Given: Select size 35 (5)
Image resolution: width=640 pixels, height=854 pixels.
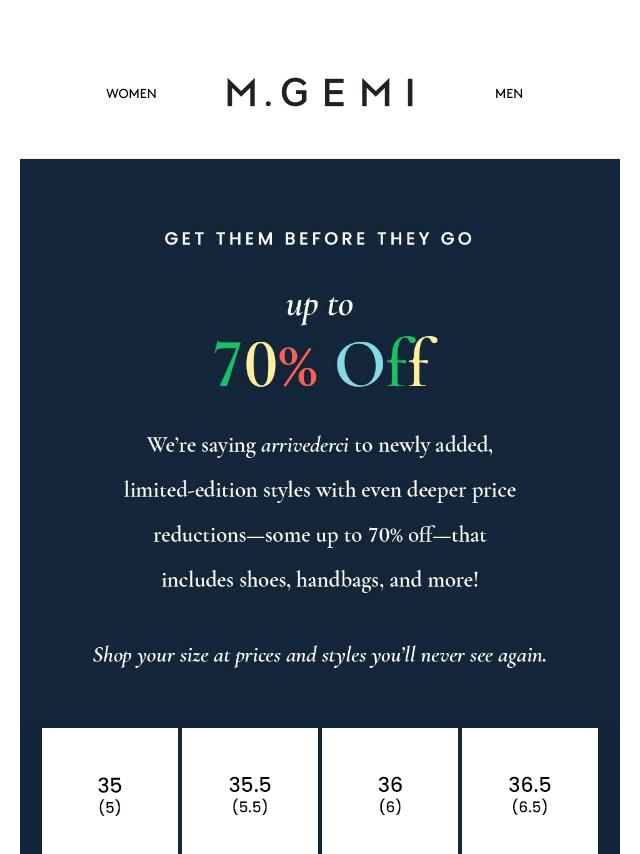Looking at the screenshot, I should (x=110, y=793).
